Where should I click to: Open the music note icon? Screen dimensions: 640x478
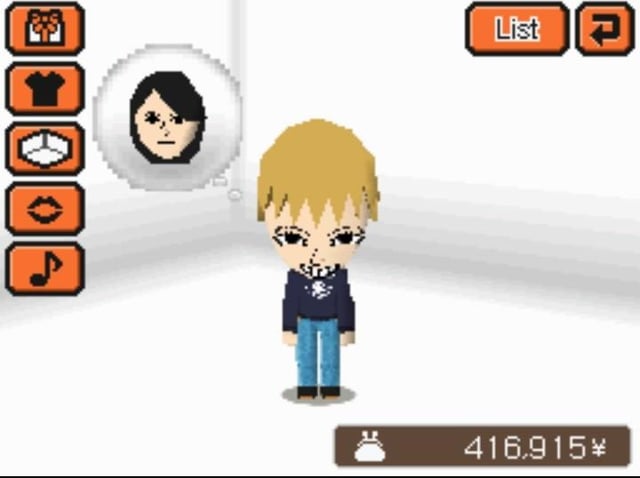click(x=45, y=267)
